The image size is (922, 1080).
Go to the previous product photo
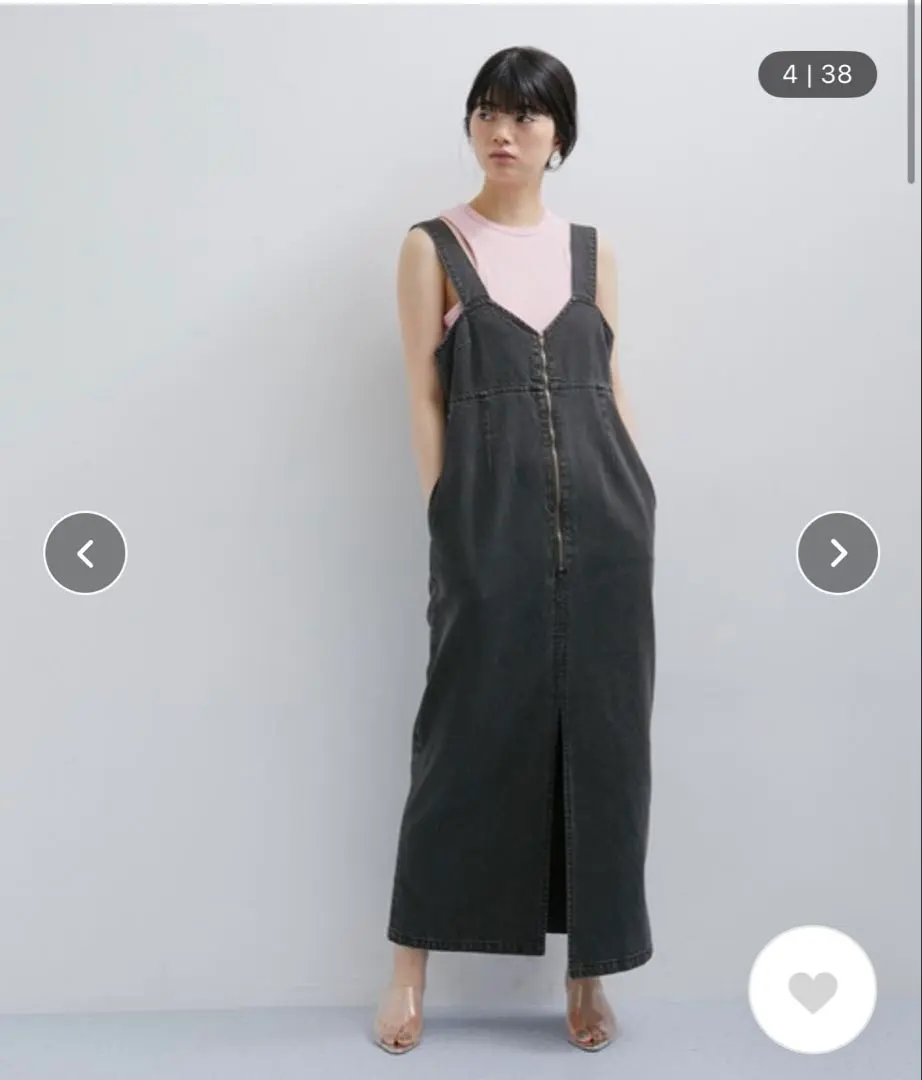pyautogui.click(x=85, y=553)
